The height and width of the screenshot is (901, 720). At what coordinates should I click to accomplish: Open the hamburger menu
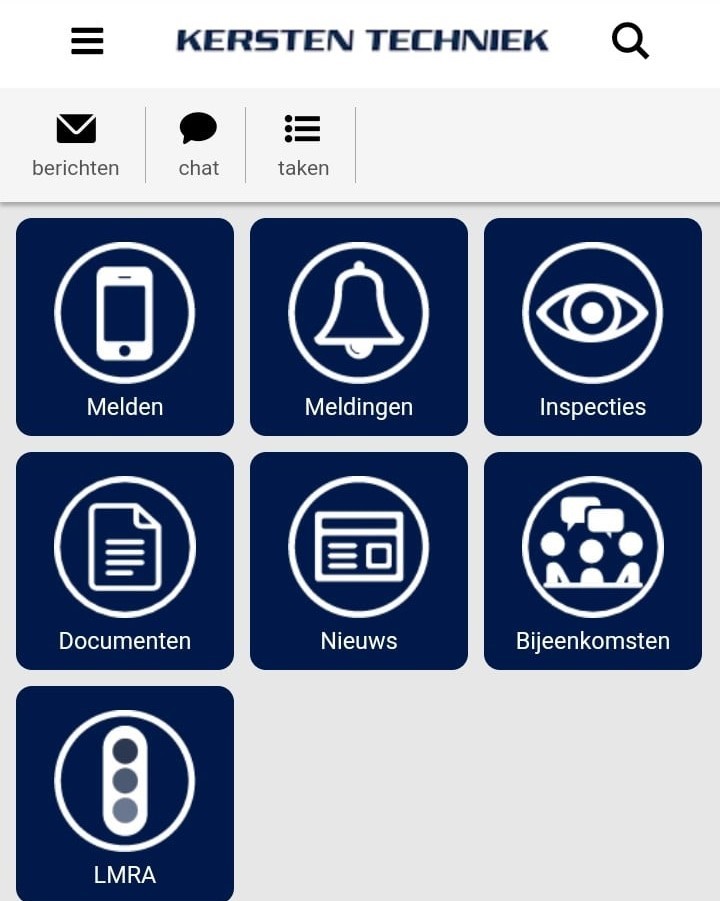pyautogui.click(x=87, y=41)
